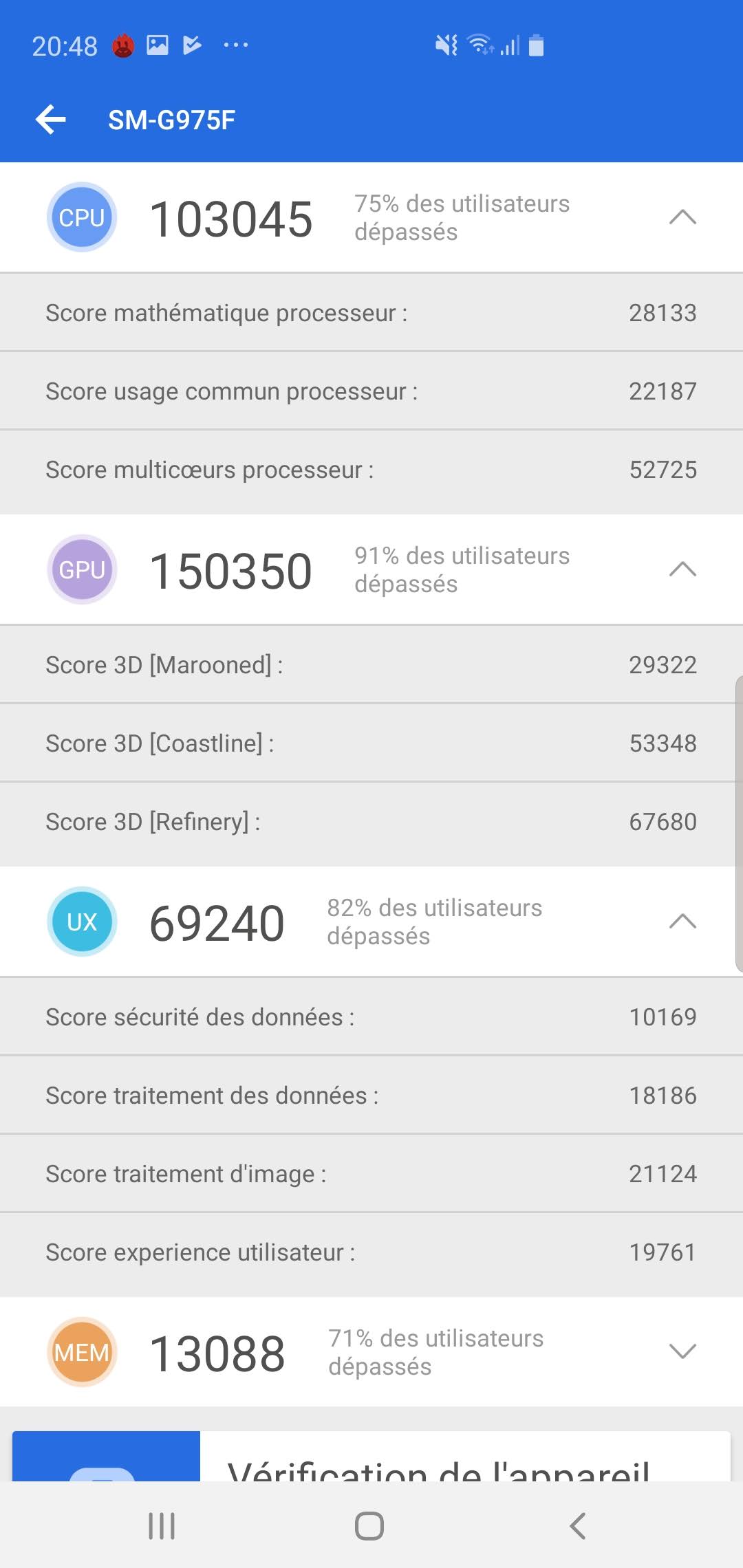
Task: Collapse the UX score breakdown
Action: point(682,922)
